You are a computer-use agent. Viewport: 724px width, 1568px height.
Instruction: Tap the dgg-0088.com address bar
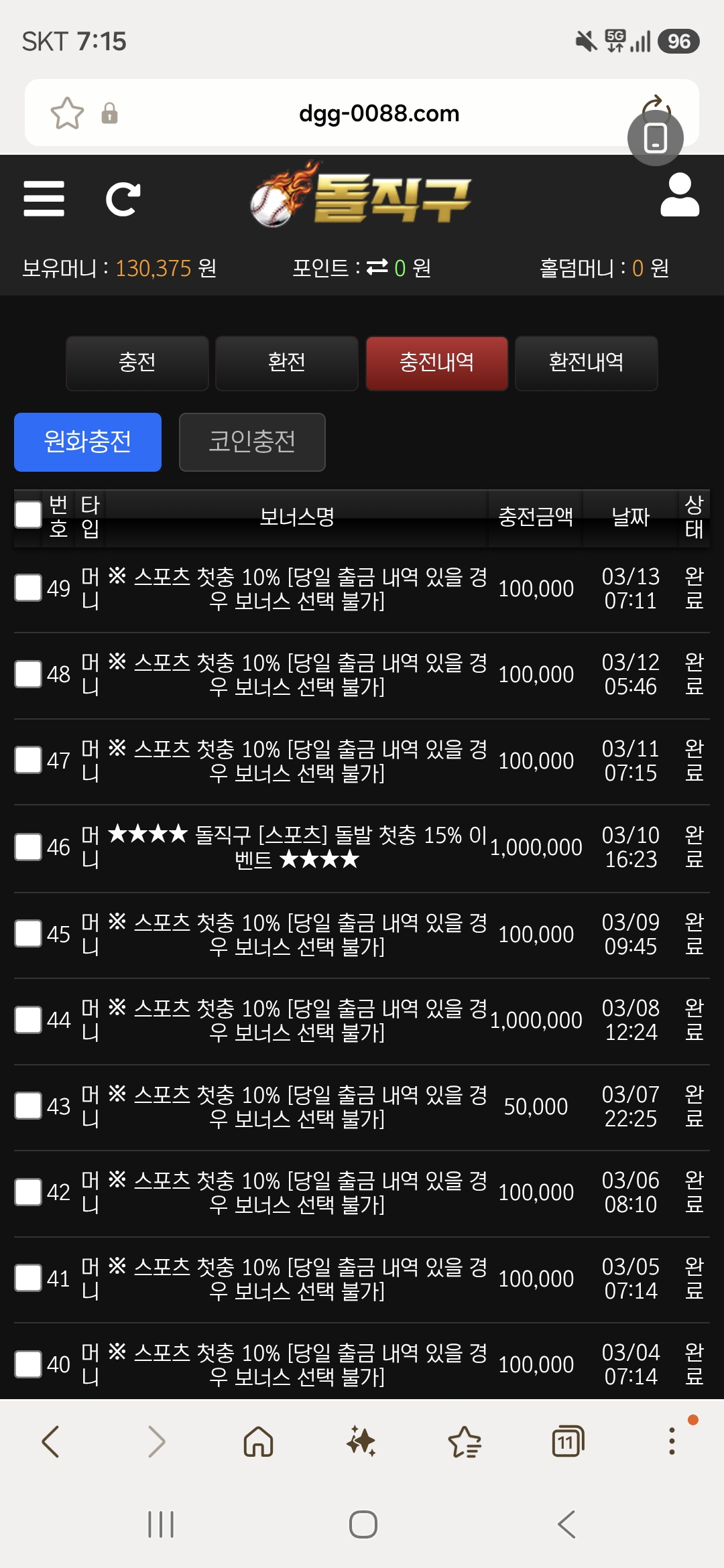tap(379, 113)
